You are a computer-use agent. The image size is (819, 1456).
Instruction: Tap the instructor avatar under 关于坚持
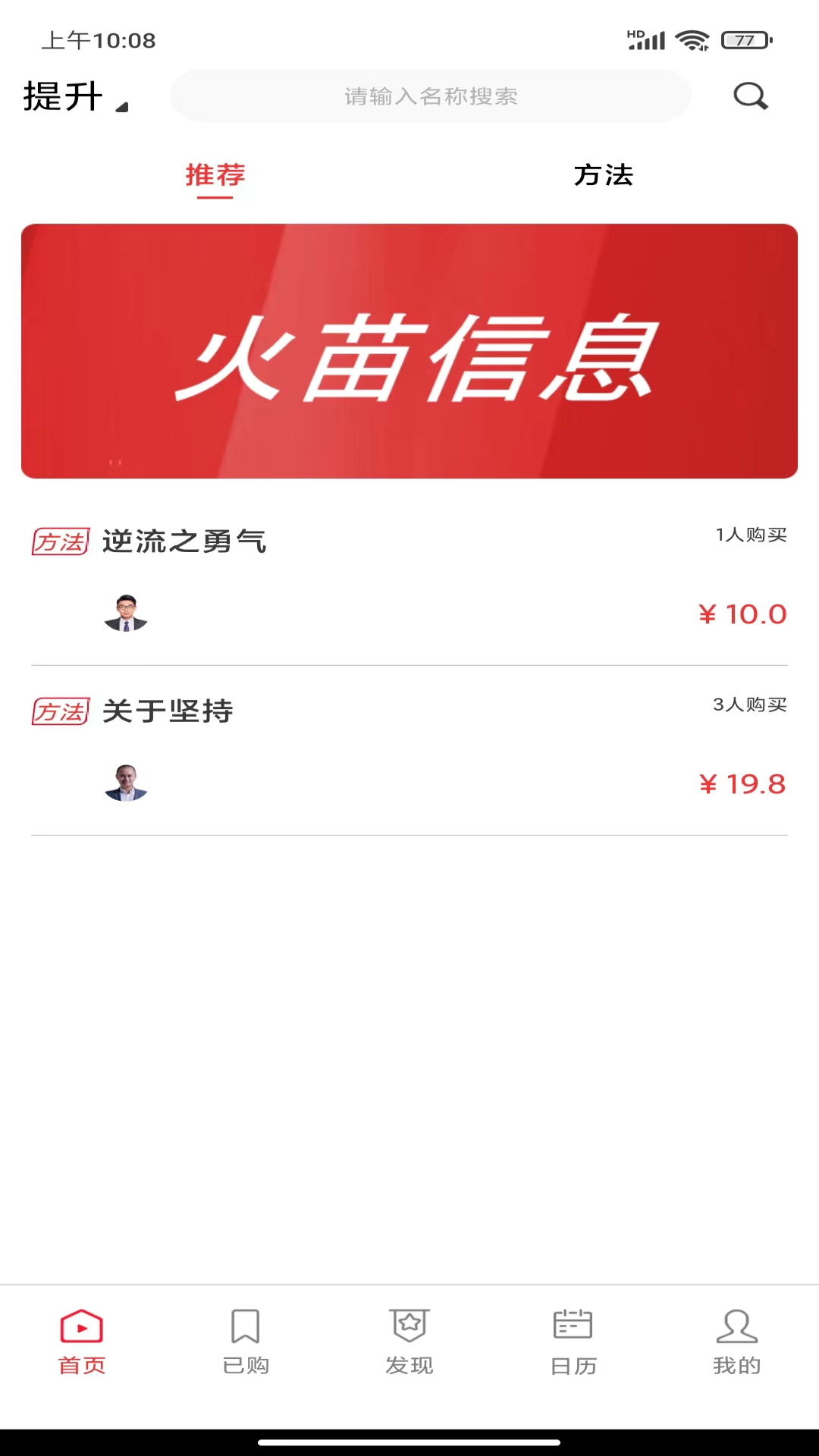(127, 785)
